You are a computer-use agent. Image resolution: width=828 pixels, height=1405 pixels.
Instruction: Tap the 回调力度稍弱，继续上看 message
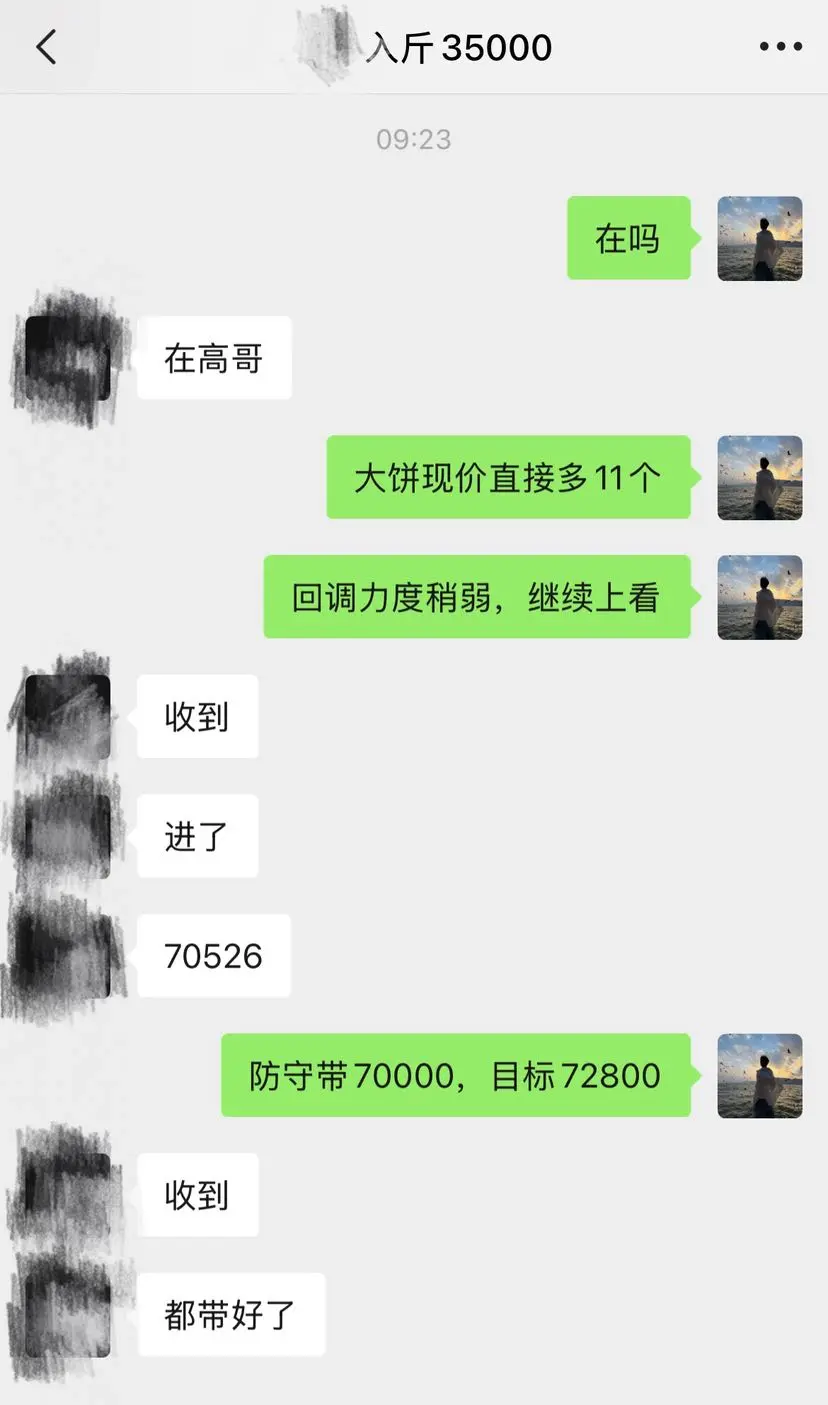[476, 596]
